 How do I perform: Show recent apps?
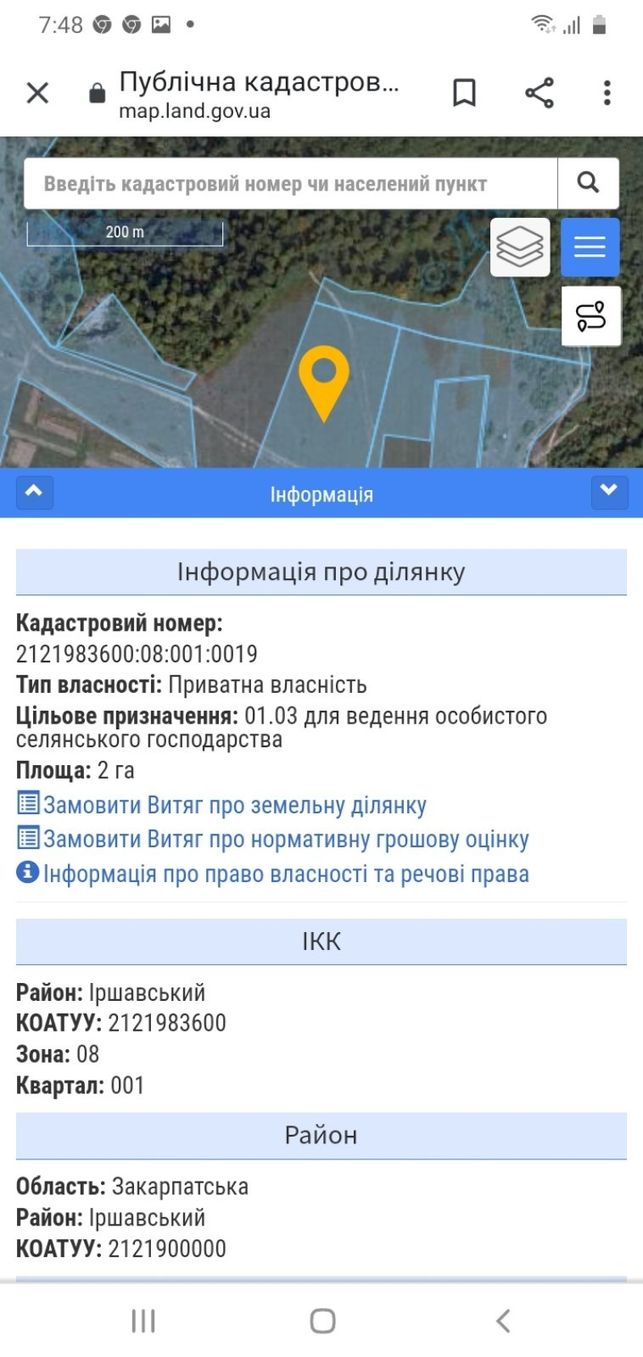tap(143, 1321)
